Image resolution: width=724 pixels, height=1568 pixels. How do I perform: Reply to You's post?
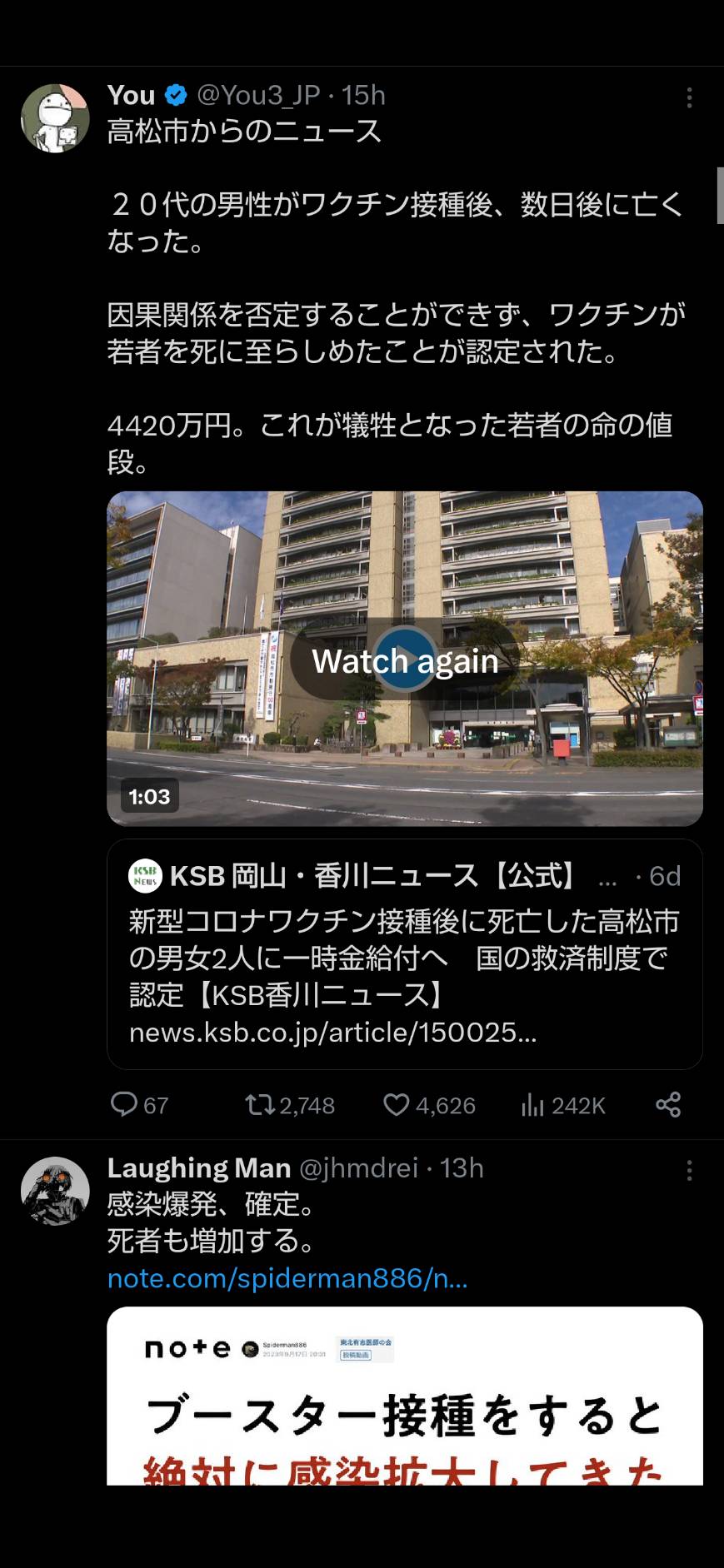139,1105
